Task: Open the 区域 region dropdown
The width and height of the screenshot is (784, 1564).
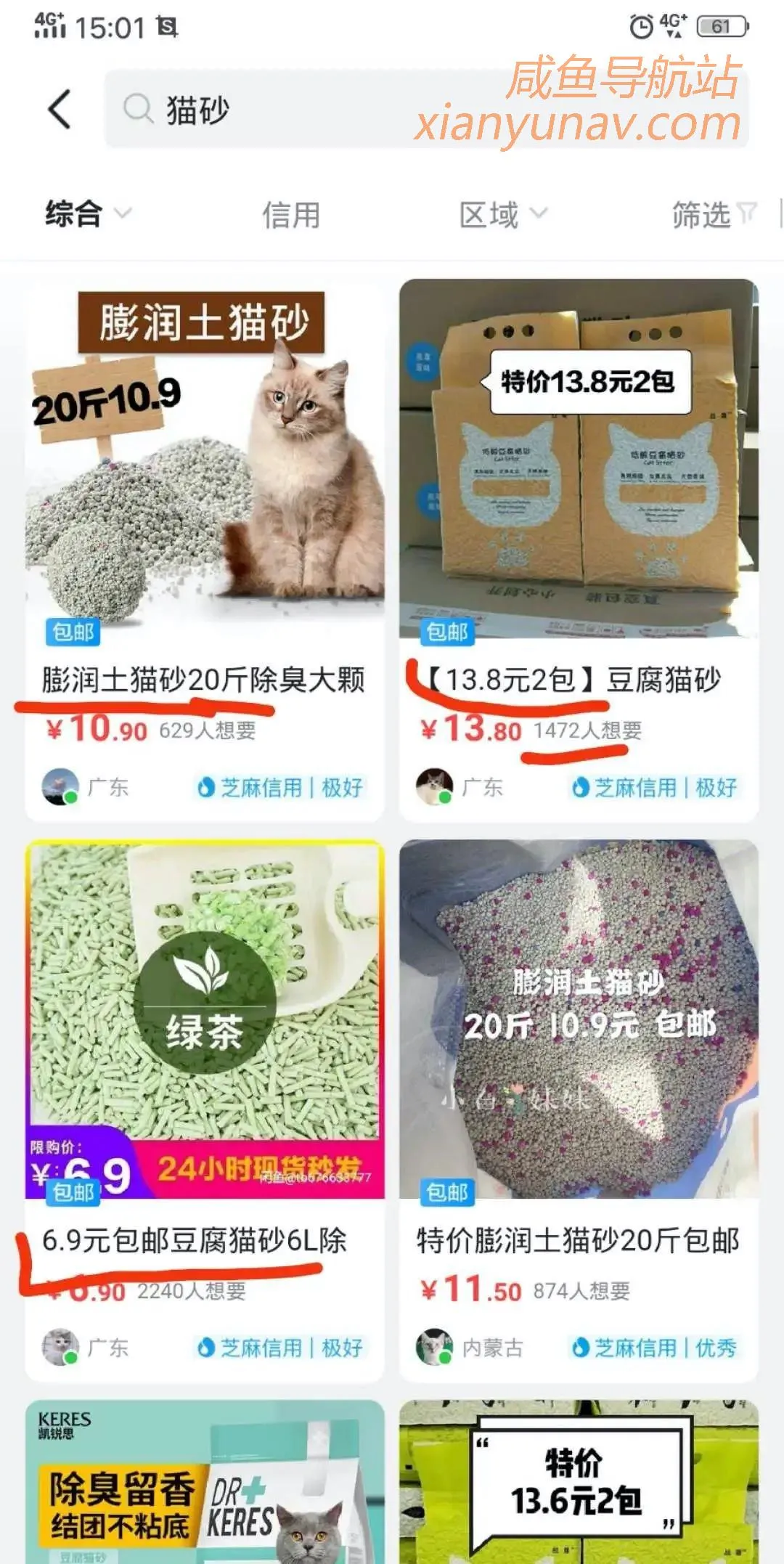Action: point(503,213)
